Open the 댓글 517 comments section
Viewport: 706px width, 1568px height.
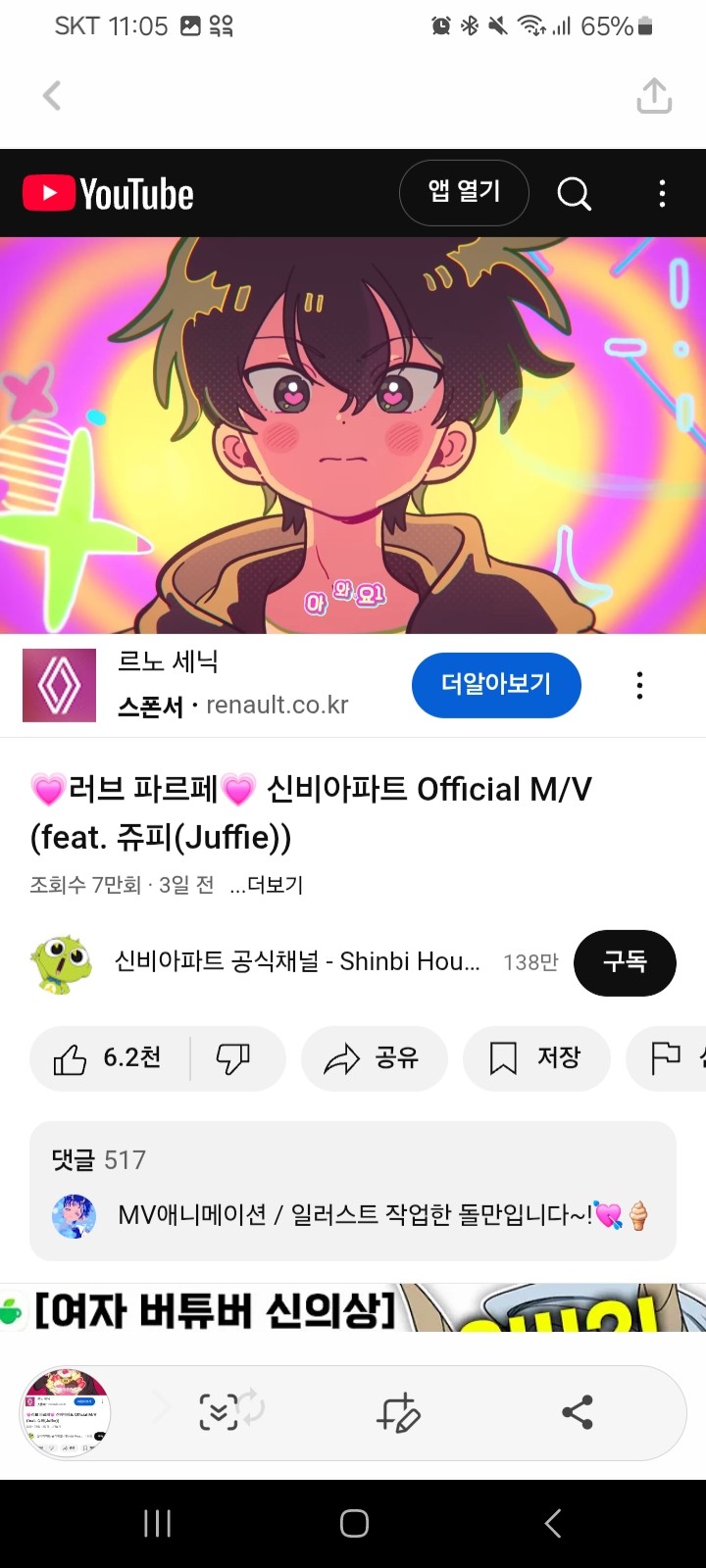pyautogui.click(x=353, y=1191)
